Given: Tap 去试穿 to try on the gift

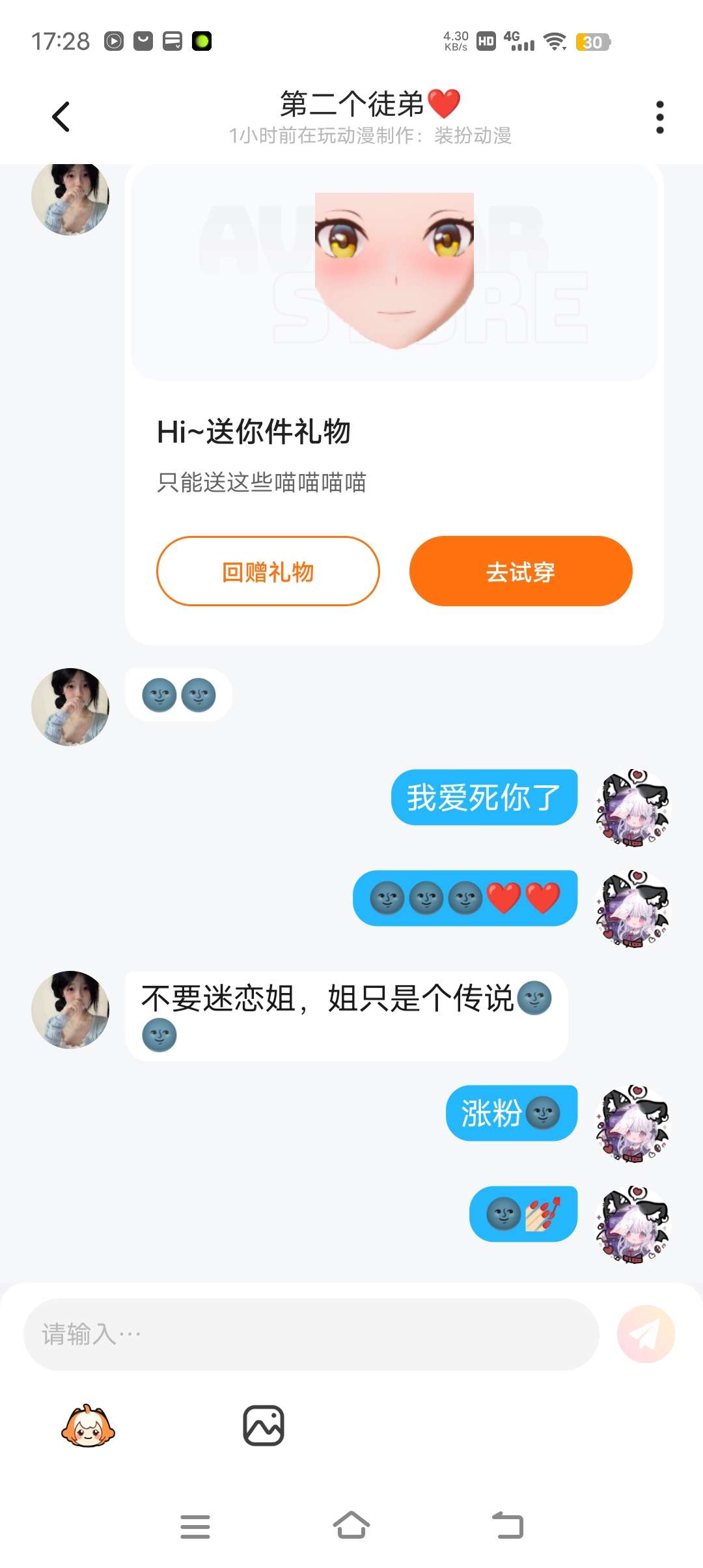Looking at the screenshot, I should (521, 571).
